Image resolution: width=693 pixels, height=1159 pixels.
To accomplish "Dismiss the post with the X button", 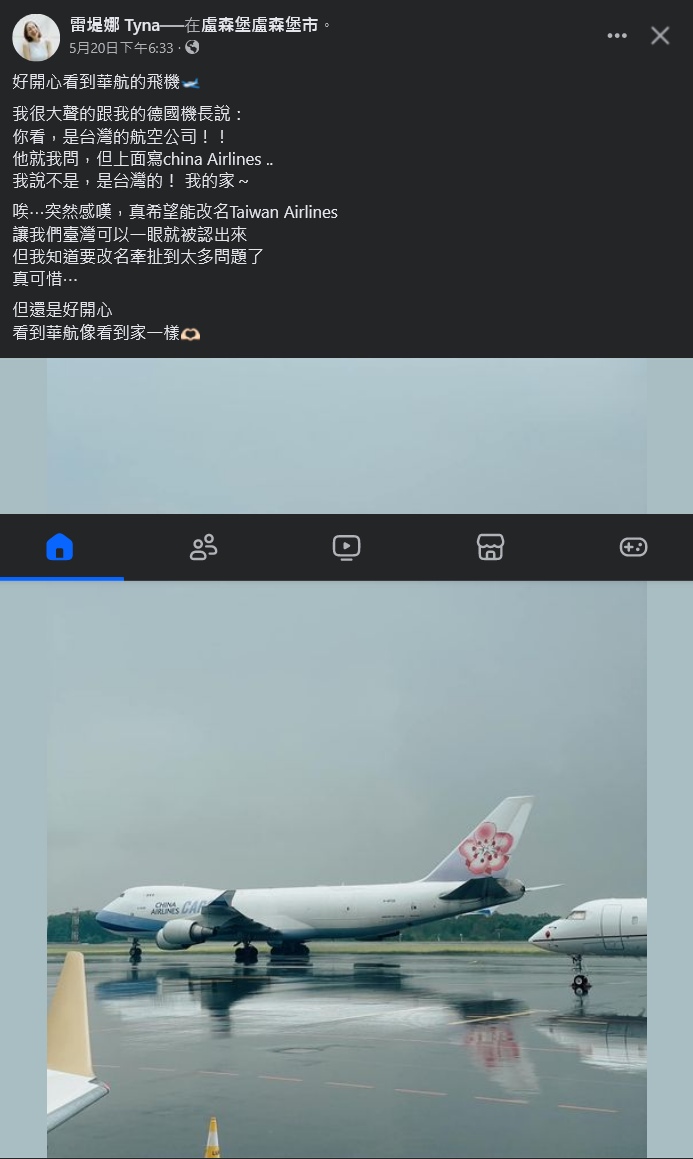I will [660, 35].
